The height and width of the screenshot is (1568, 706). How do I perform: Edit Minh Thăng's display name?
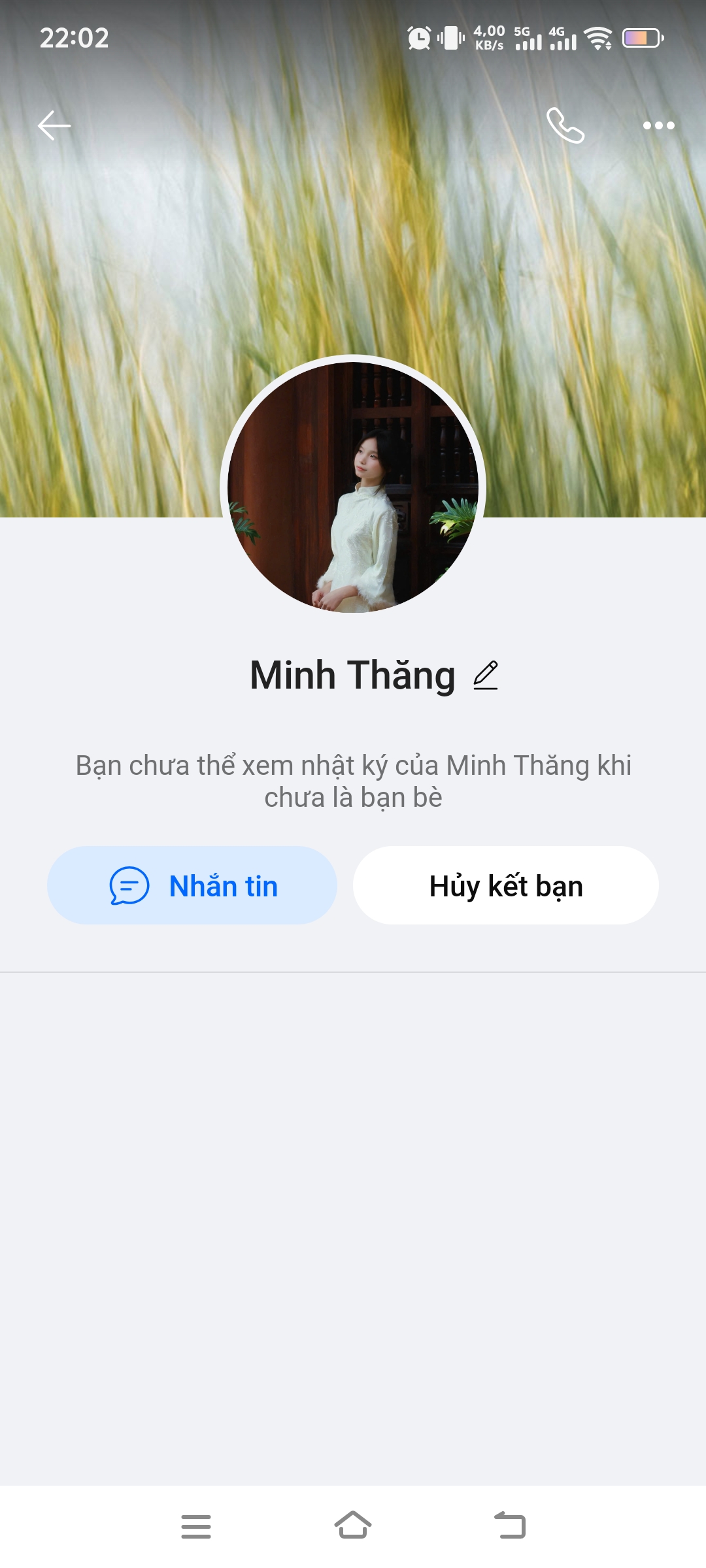tap(486, 676)
